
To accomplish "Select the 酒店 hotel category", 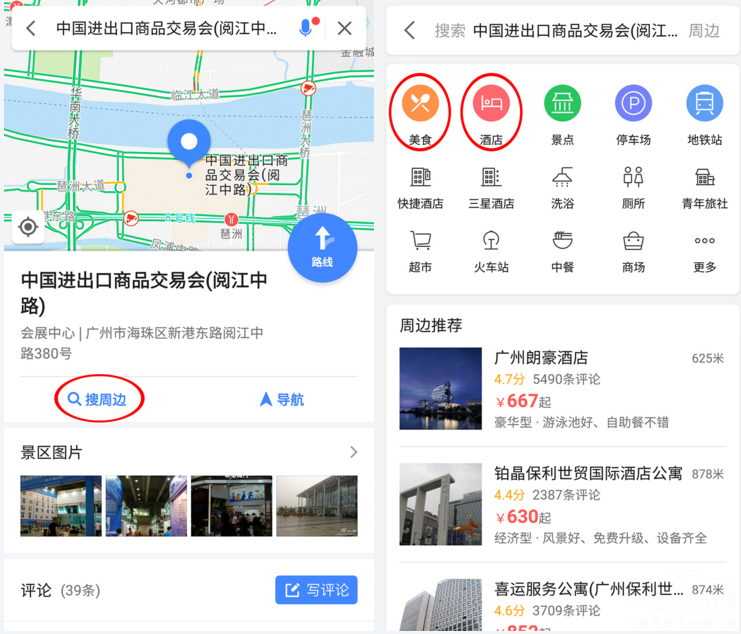I will coord(491,113).
